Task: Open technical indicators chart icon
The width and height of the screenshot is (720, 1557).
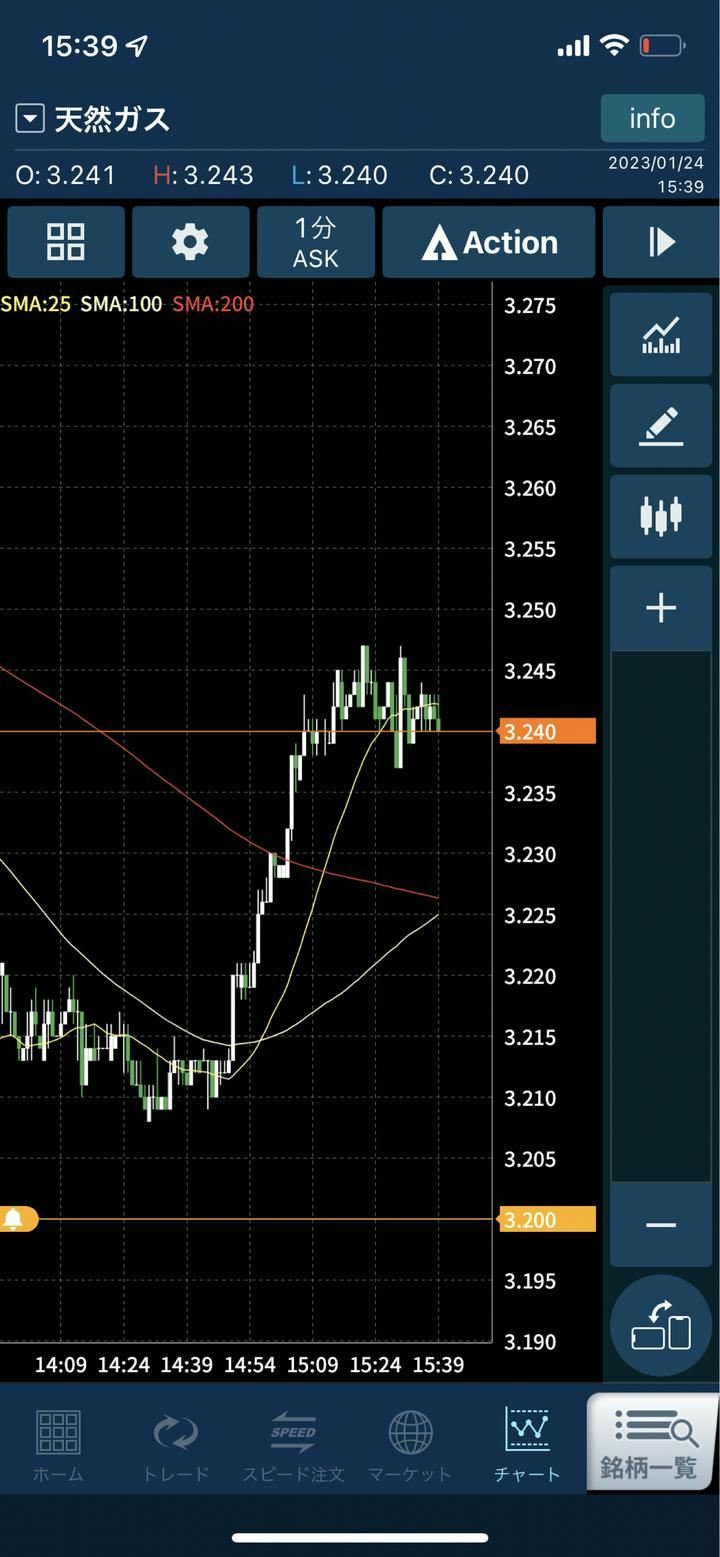Action: coord(660,335)
